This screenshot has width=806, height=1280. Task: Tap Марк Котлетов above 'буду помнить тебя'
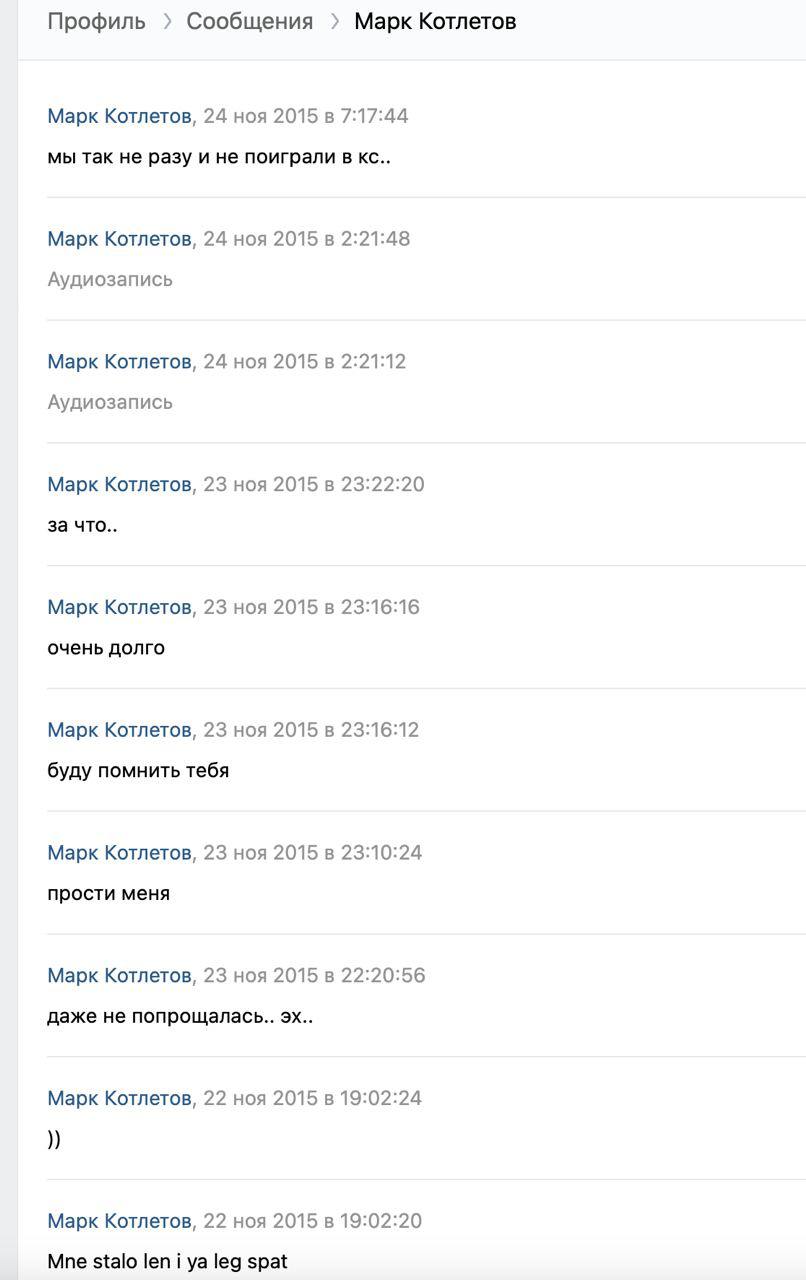[119, 730]
